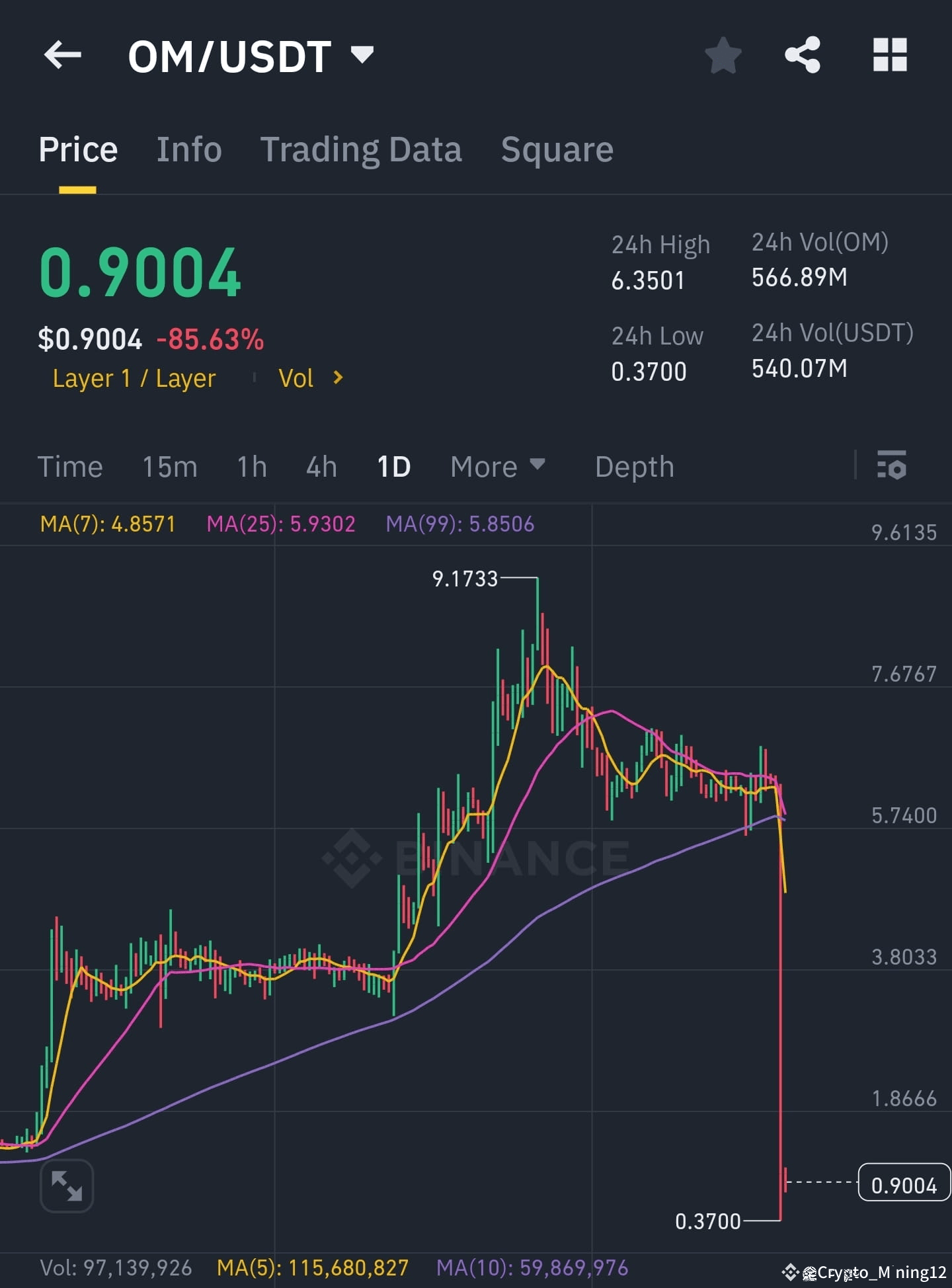Expand the More timeframes dropdown
The width and height of the screenshot is (952, 1288).
(496, 467)
